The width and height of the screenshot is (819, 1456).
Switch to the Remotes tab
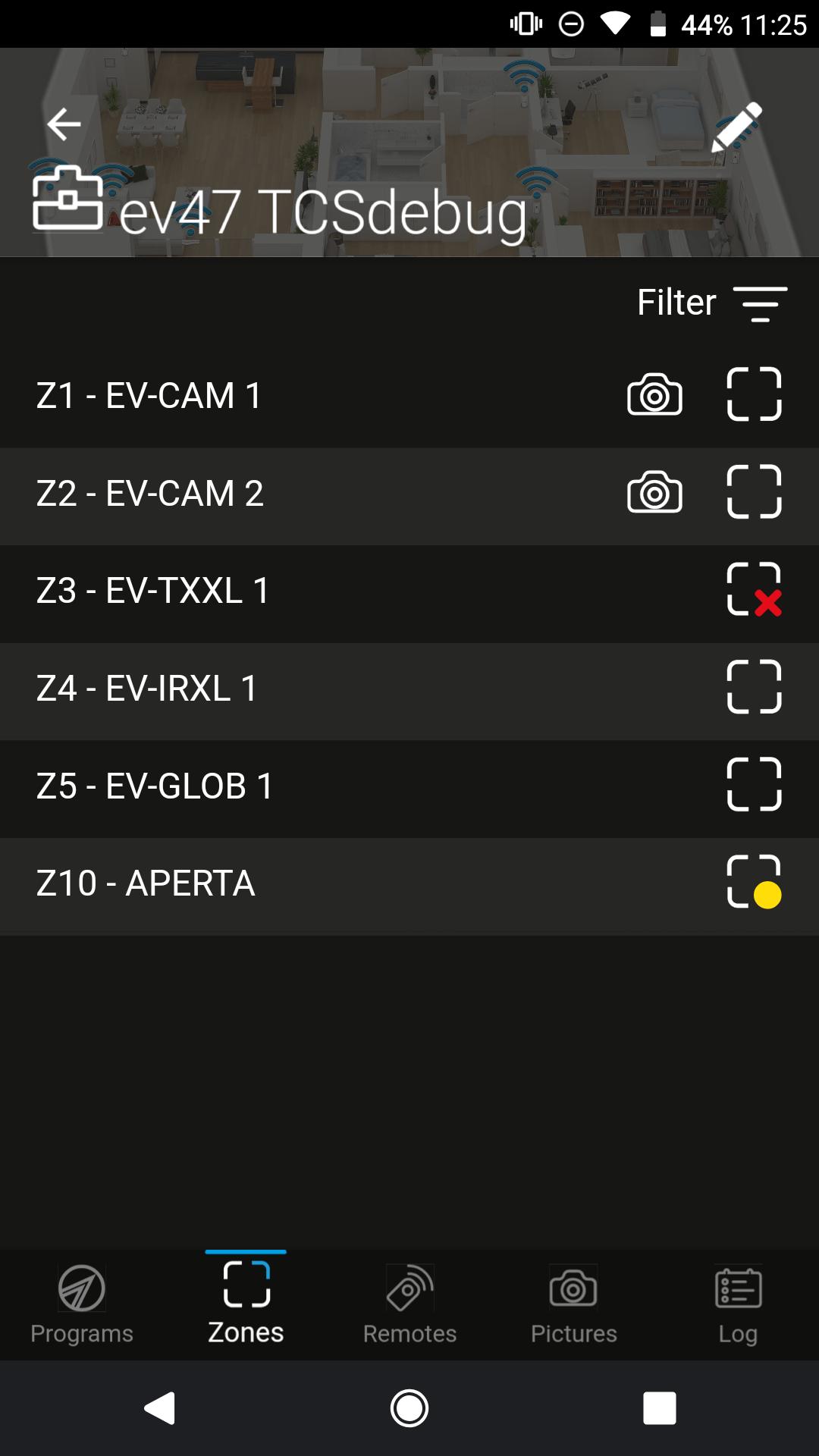(409, 1304)
